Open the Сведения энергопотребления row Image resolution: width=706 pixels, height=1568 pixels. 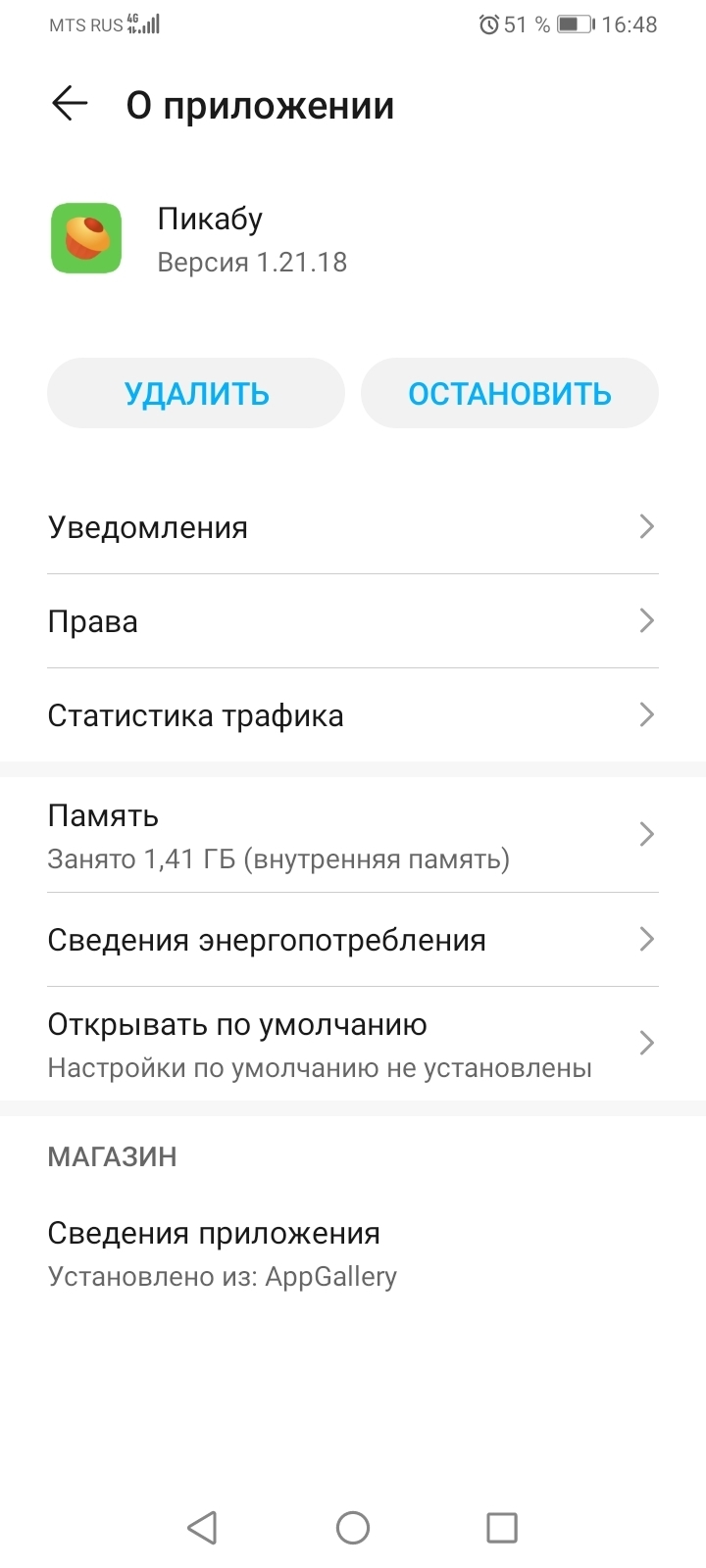(x=353, y=940)
